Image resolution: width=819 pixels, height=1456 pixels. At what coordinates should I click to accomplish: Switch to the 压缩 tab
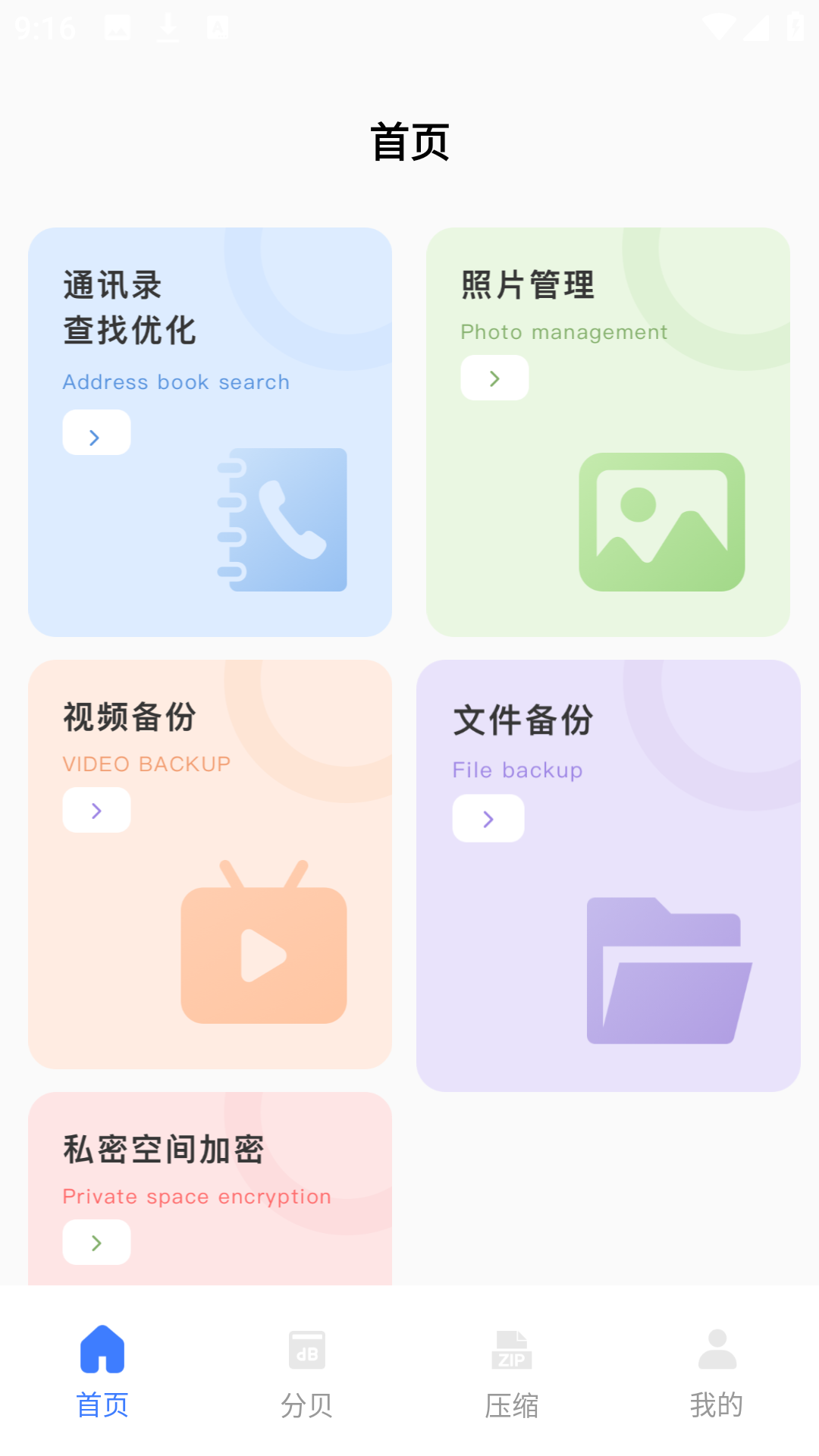512,1404
